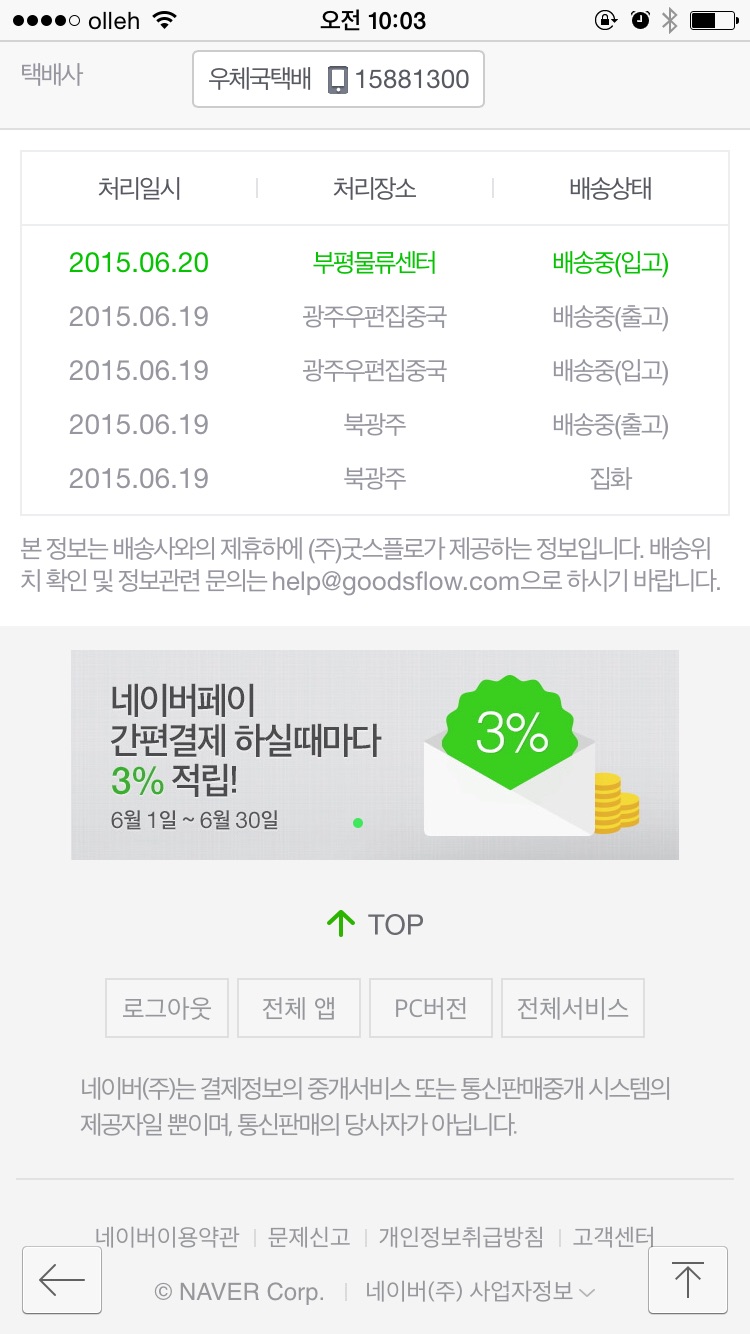This screenshot has width=750, height=1334.
Task: Open 네이버이용약관 link
Action: [167, 1238]
